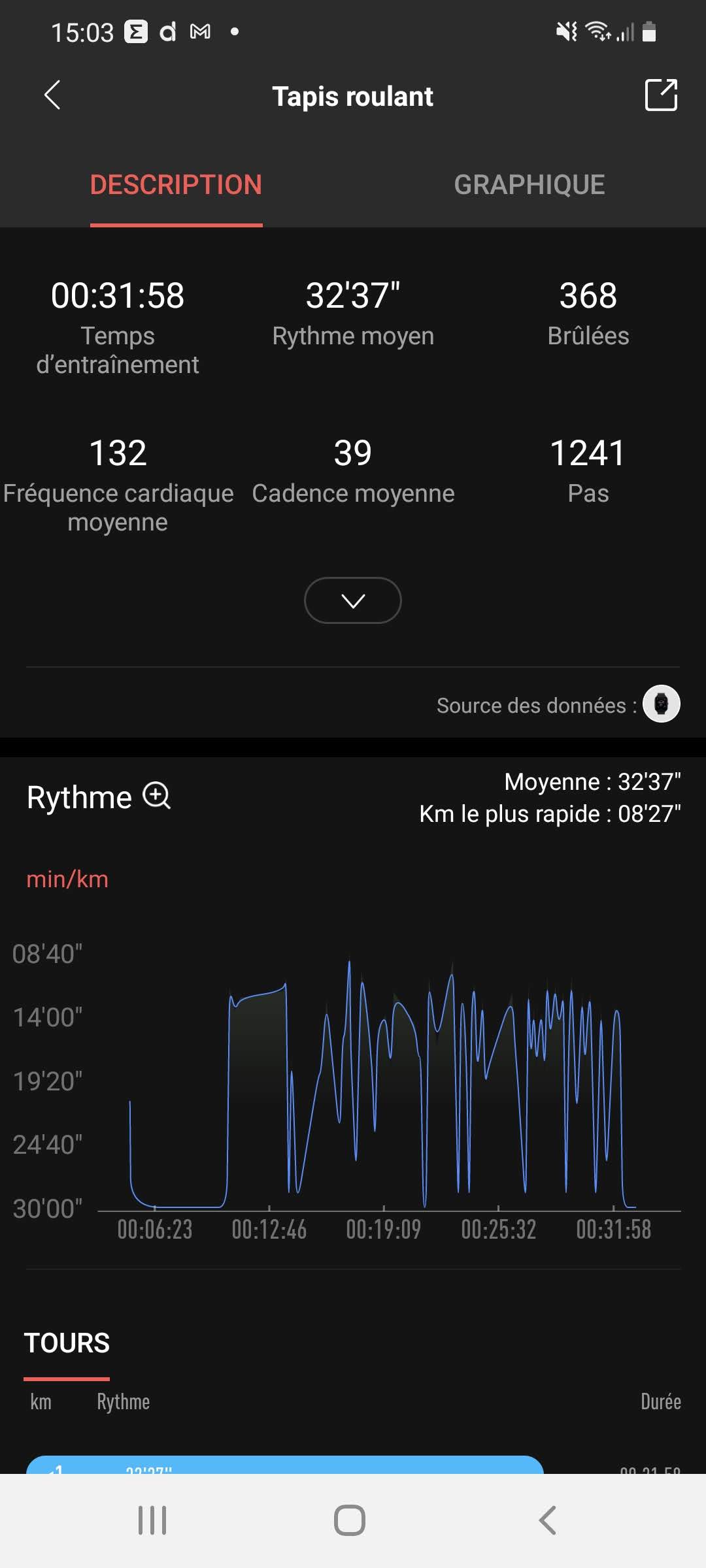
Task: Open recent apps from navigation bar
Action: (x=152, y=1520)
